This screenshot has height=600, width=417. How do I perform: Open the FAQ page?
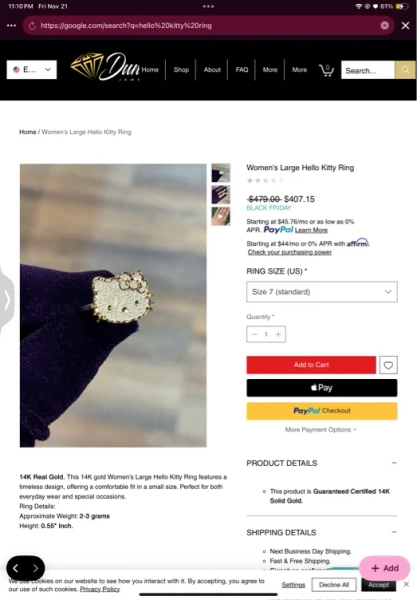(242, 70)
